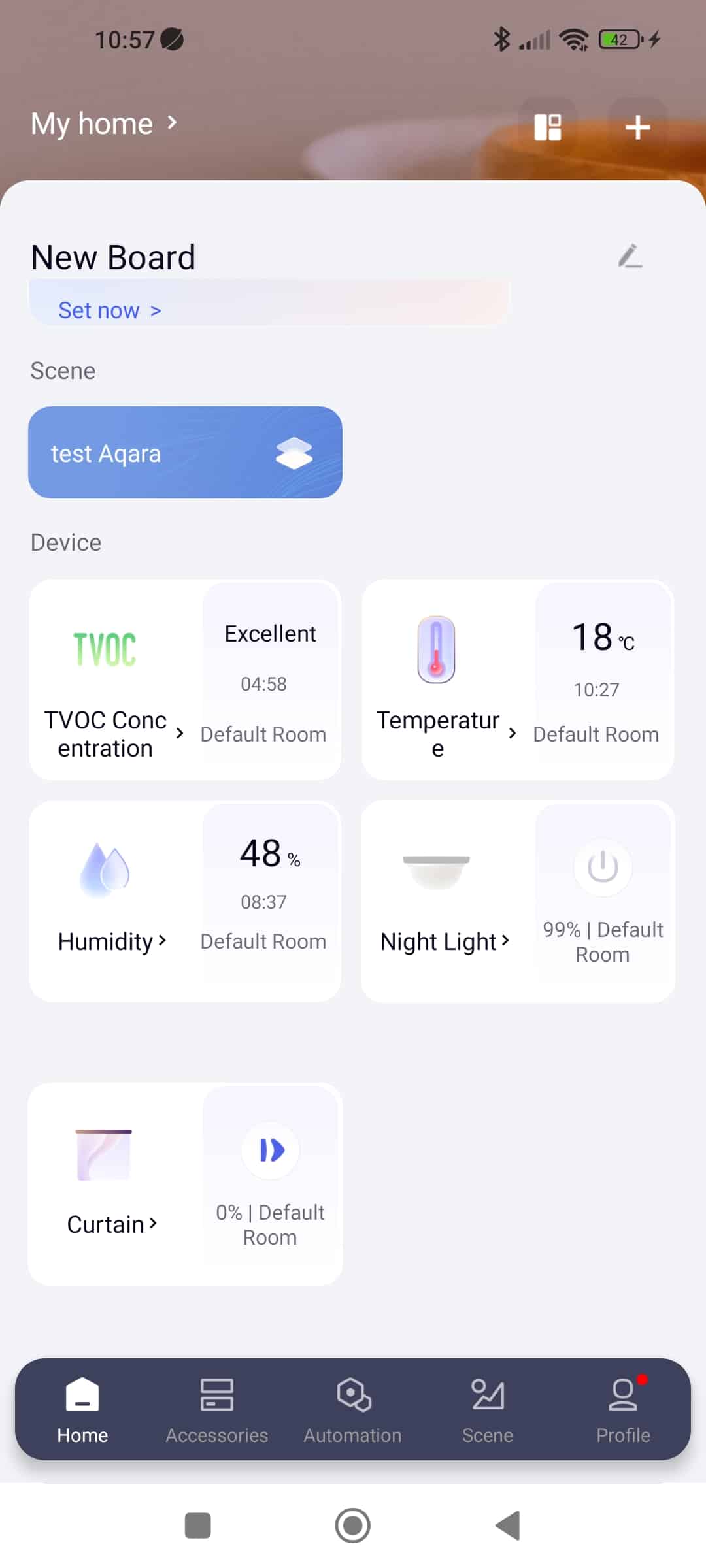This screenshot has width=706, height=1568.
Task: Open the My home selector
Action: tap(105, 123)
